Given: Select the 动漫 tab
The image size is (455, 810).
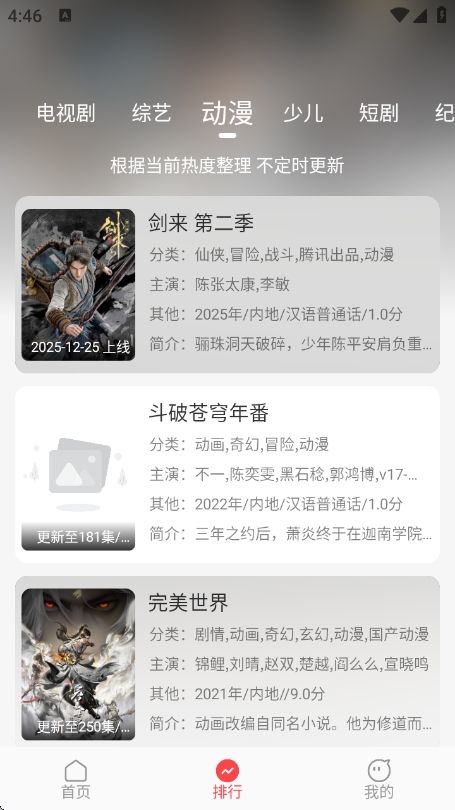Looking at the screenshot, I should click(227, 113).
